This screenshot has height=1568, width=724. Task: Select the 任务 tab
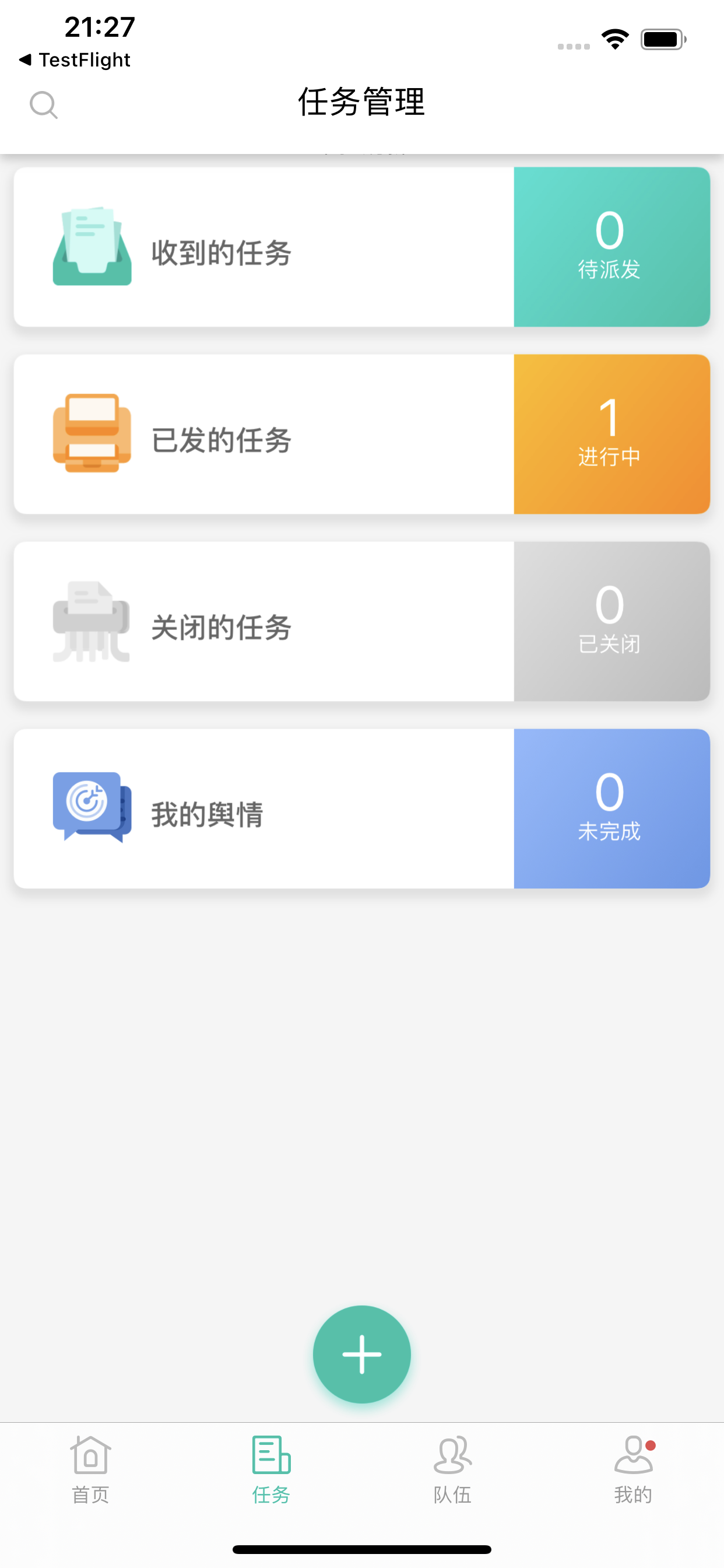pos(271,1469)
